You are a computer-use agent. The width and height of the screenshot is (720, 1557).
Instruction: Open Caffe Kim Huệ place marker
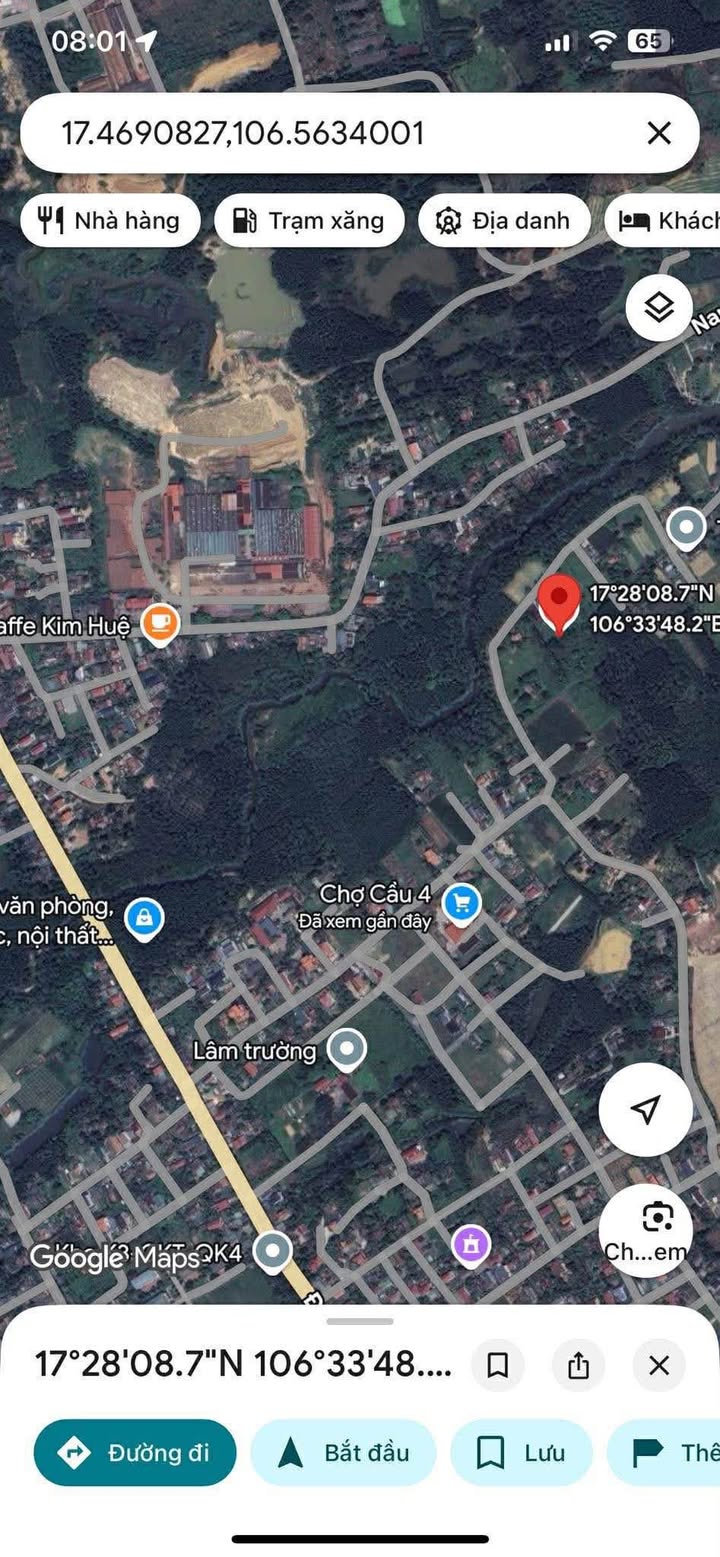pos(160,624)
